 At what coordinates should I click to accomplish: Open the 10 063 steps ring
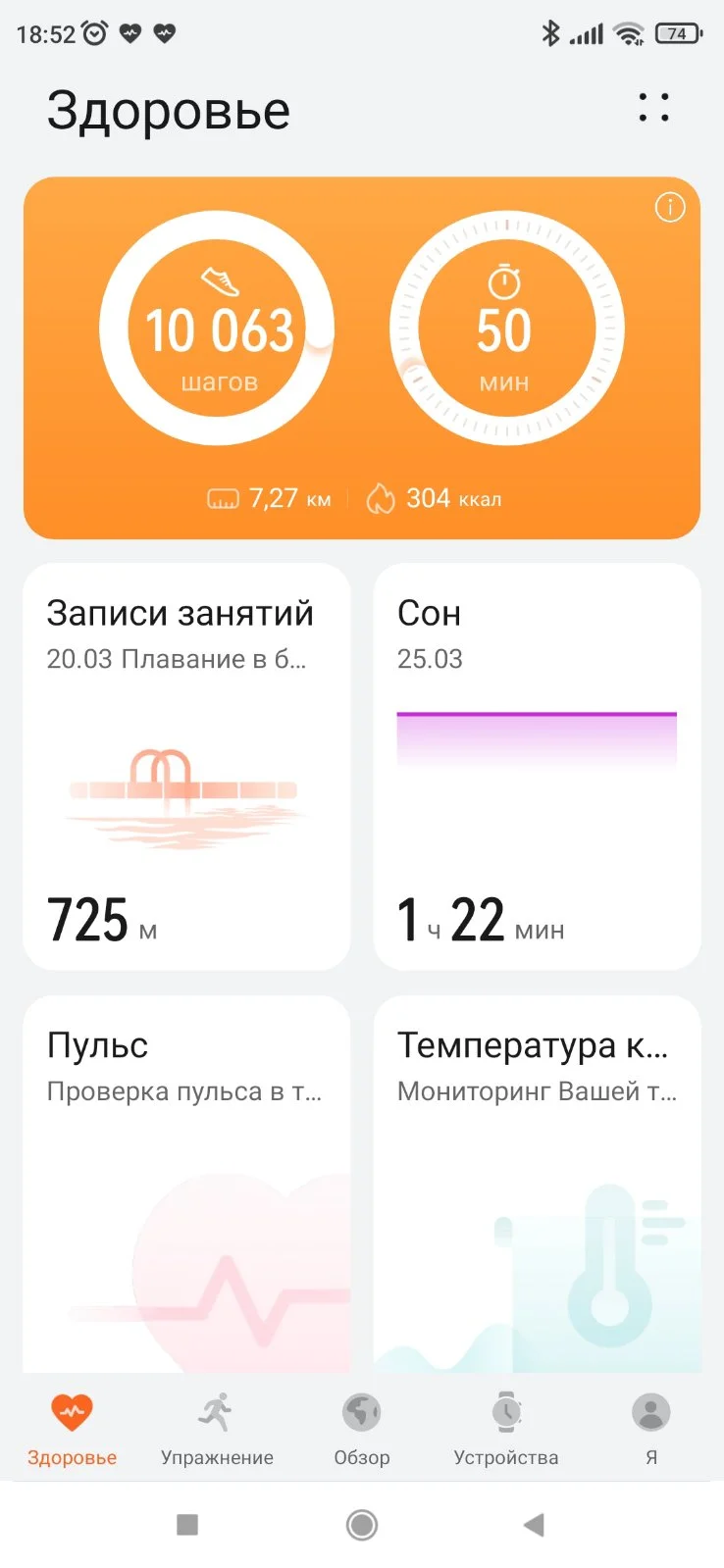pyautogui.click(x=218, y=329)
